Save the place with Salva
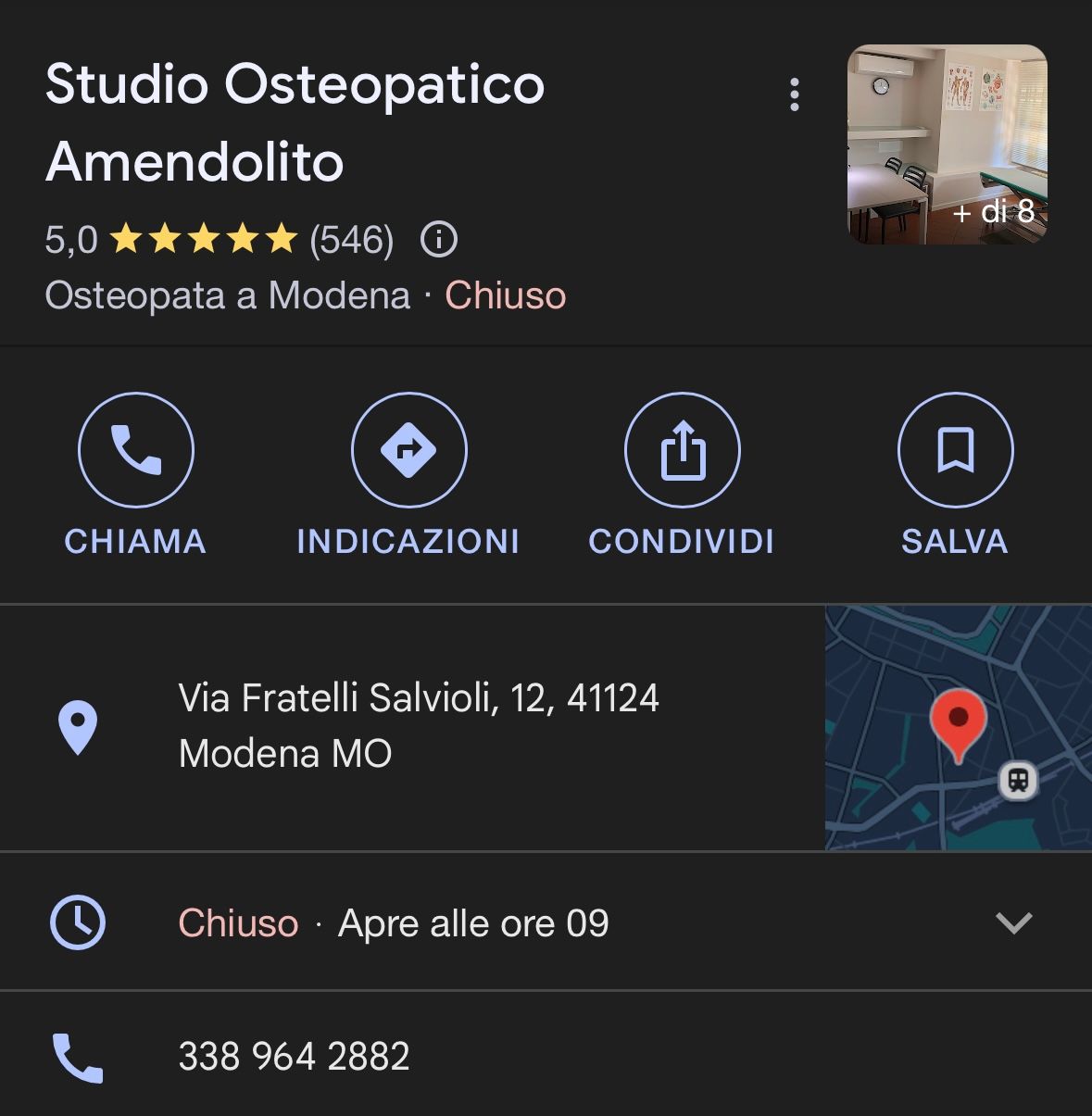Viewport: 1092px width, 1116px height. click(x=955, y=451)
